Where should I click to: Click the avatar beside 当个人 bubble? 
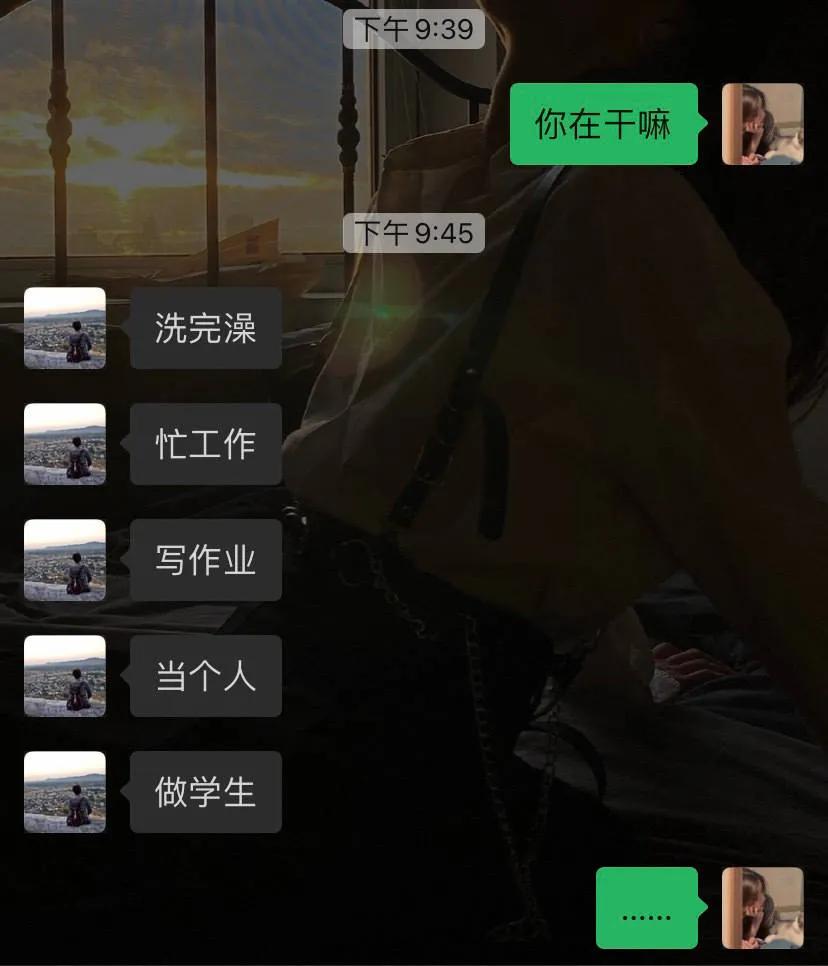(x=65, y=675)
